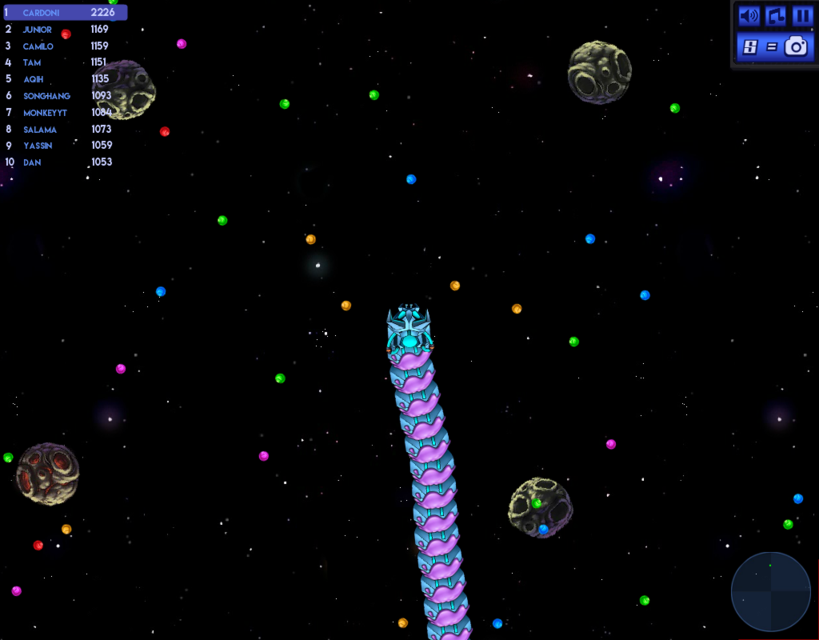Image resolution: width=819 pixels, height=640 pixels.
Task: Mute the sound effects speaker
Action: tap(748, 16)
